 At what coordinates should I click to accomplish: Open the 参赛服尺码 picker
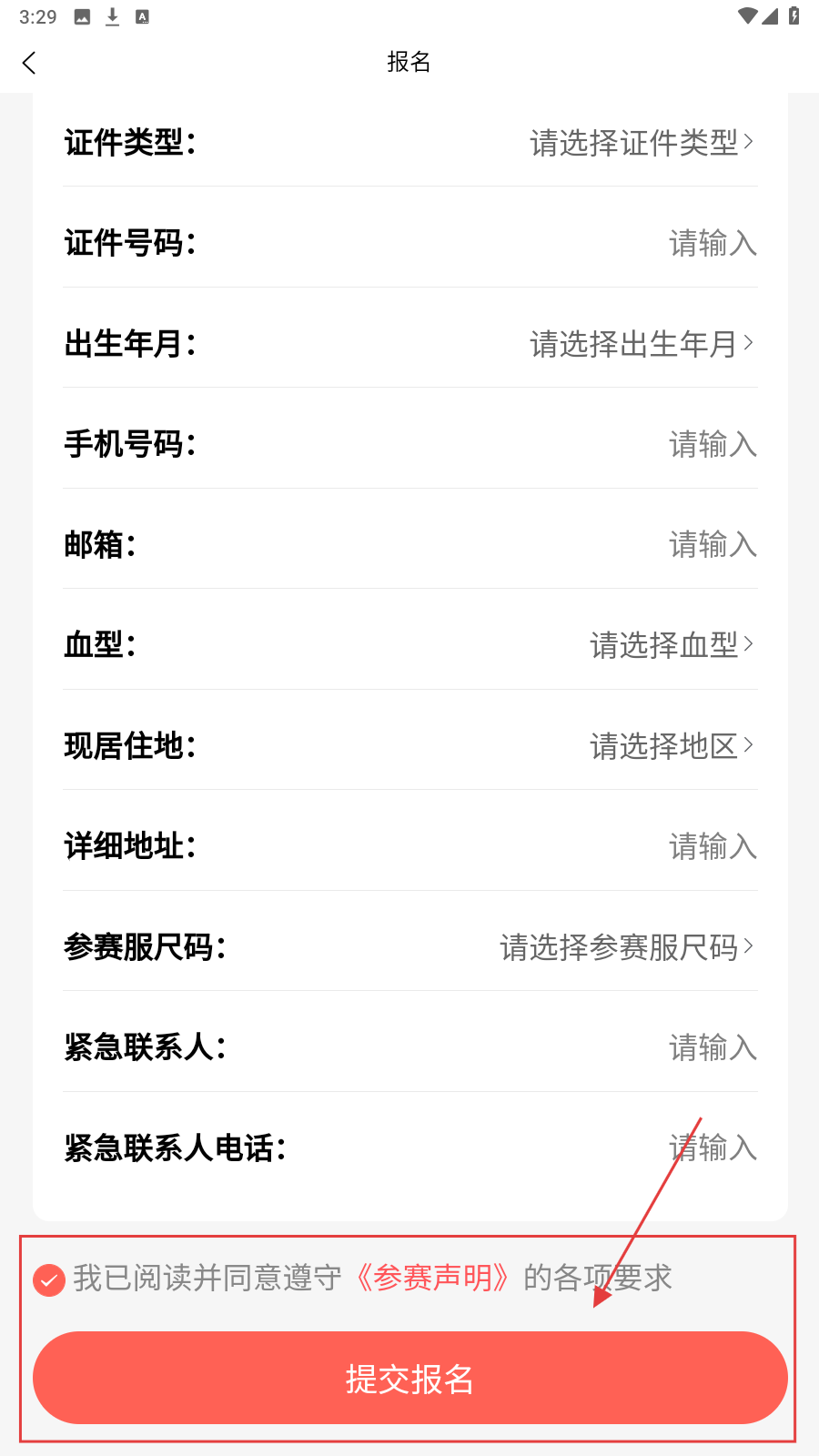626,947
